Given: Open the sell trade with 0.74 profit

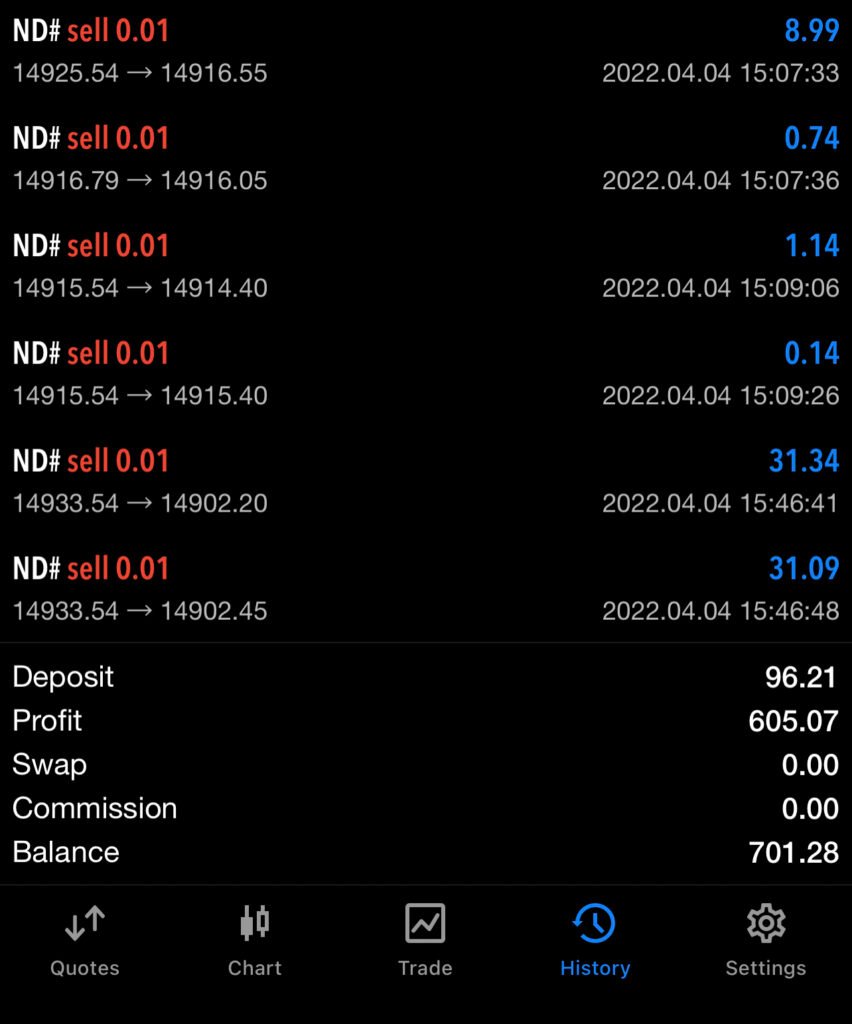Looking at the screenshot, I should coord(426,158).
